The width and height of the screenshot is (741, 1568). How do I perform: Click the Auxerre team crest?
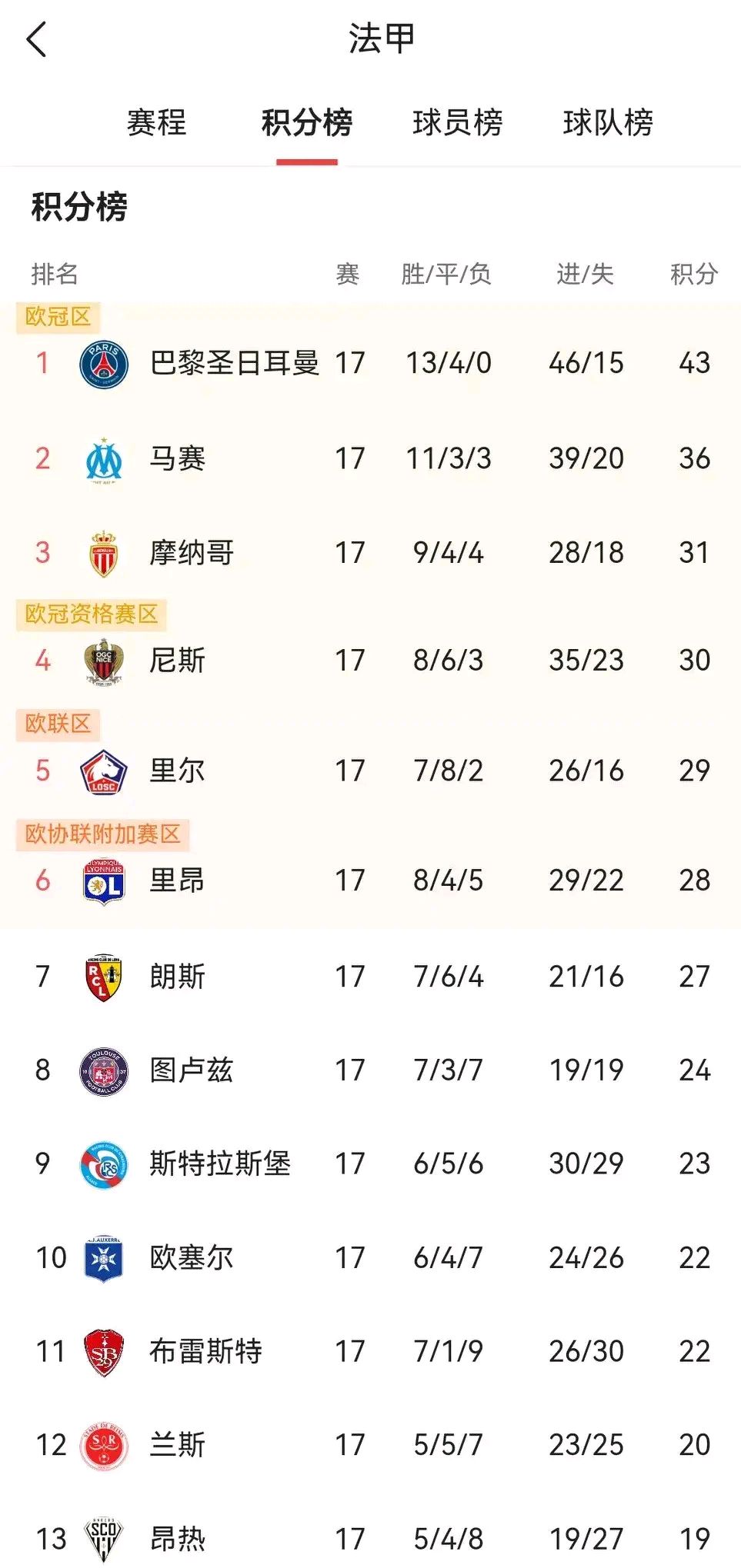point(105,1257)
